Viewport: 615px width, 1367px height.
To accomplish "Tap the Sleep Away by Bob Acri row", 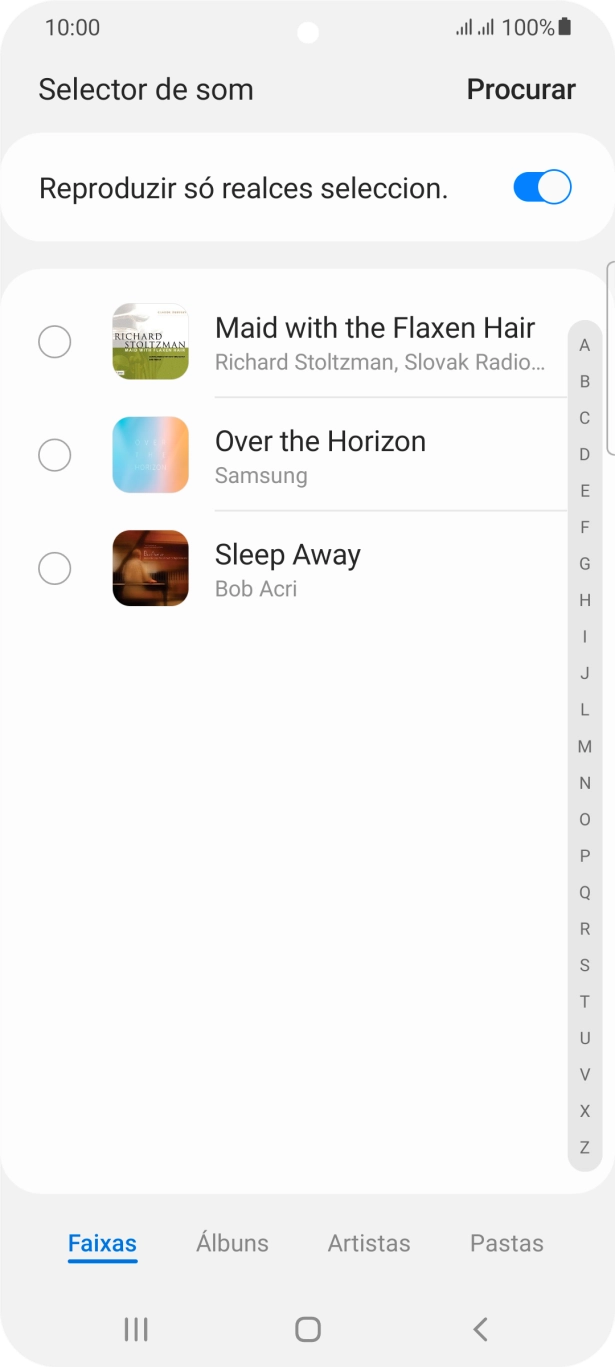I will click(x=380, y=569).
